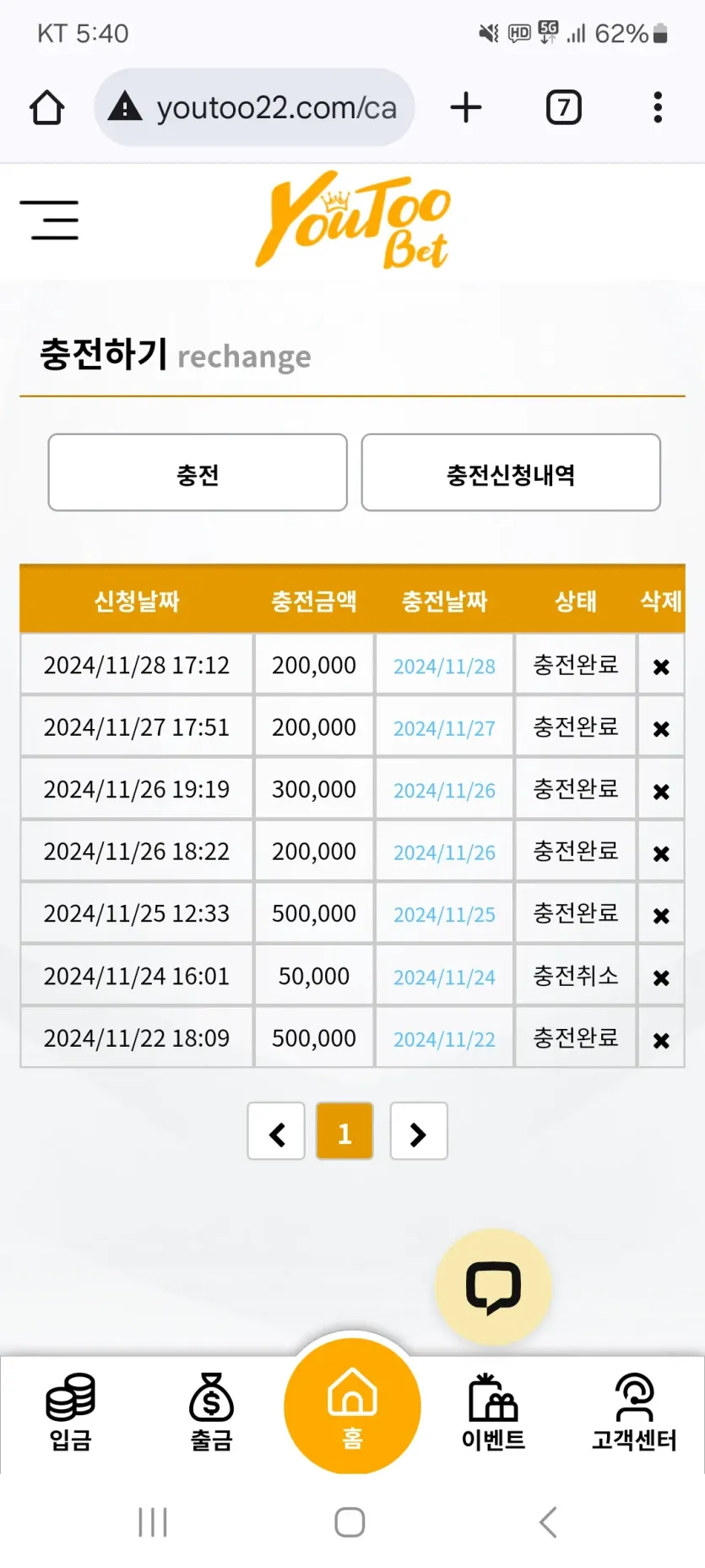Show the open tabs switcher
Image resolution: width=705 pixels, height=1568 pixels.
[564, 107]
